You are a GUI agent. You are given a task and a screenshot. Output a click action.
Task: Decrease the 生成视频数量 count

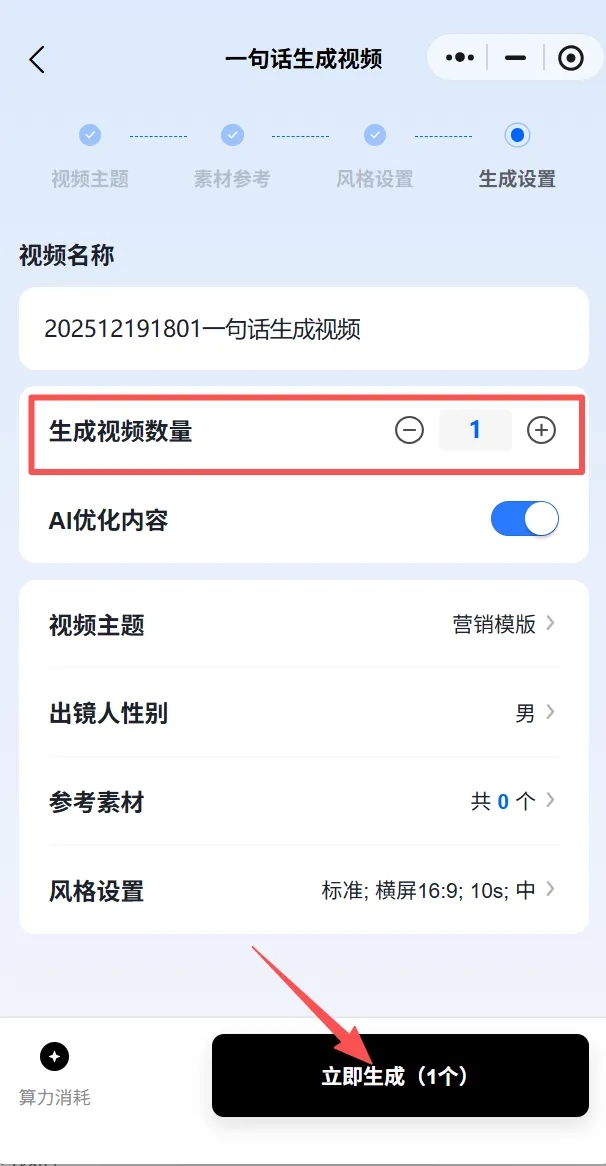point(410,431)
